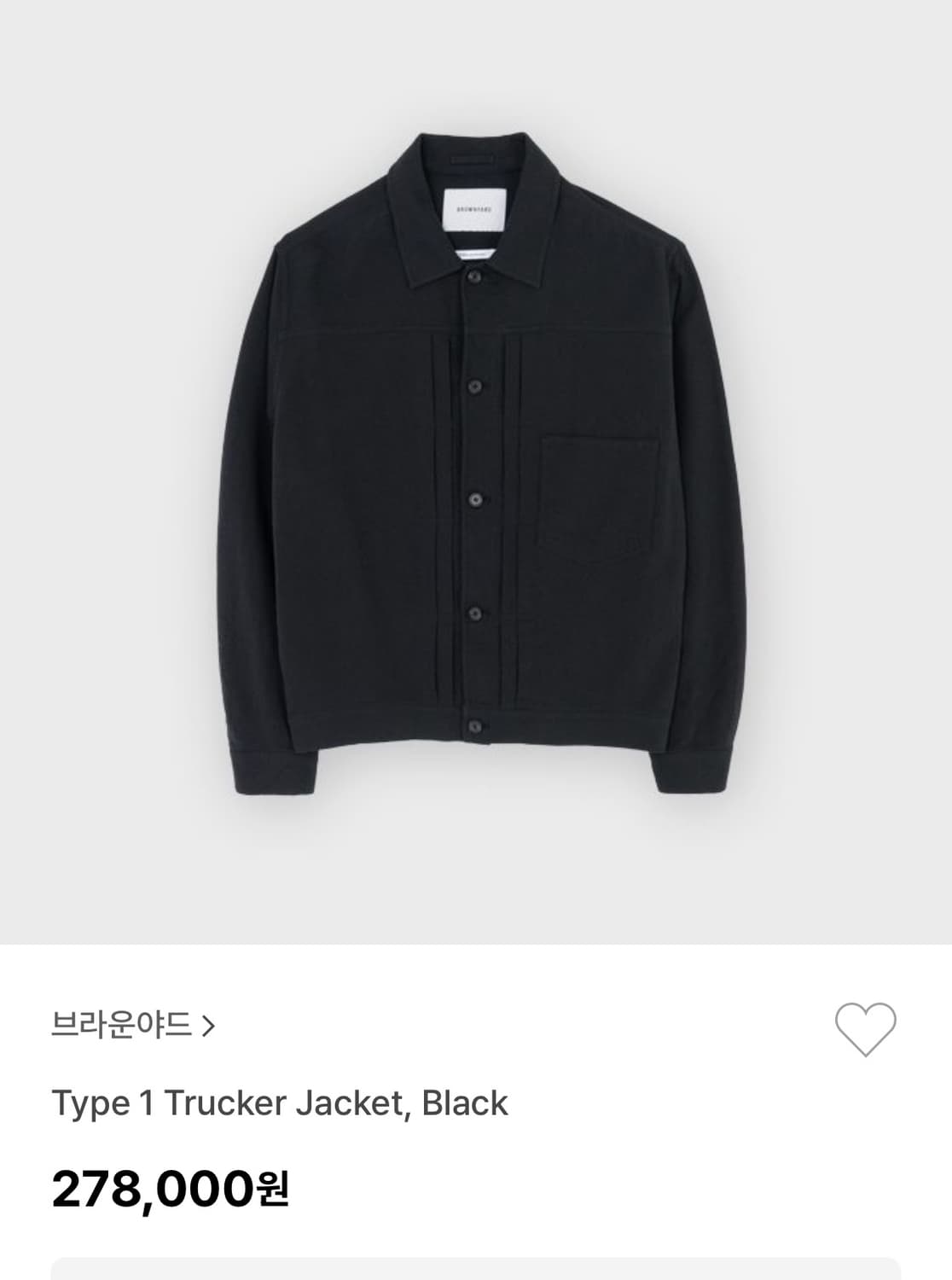Open the 브라운야드 brand page
Viewport: 952px width, 1280px height.
point(133,1024)
